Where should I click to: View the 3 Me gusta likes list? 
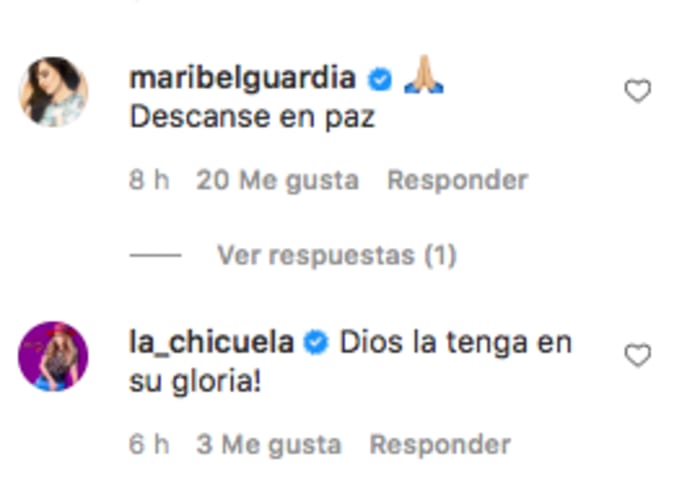click(269, 445)
